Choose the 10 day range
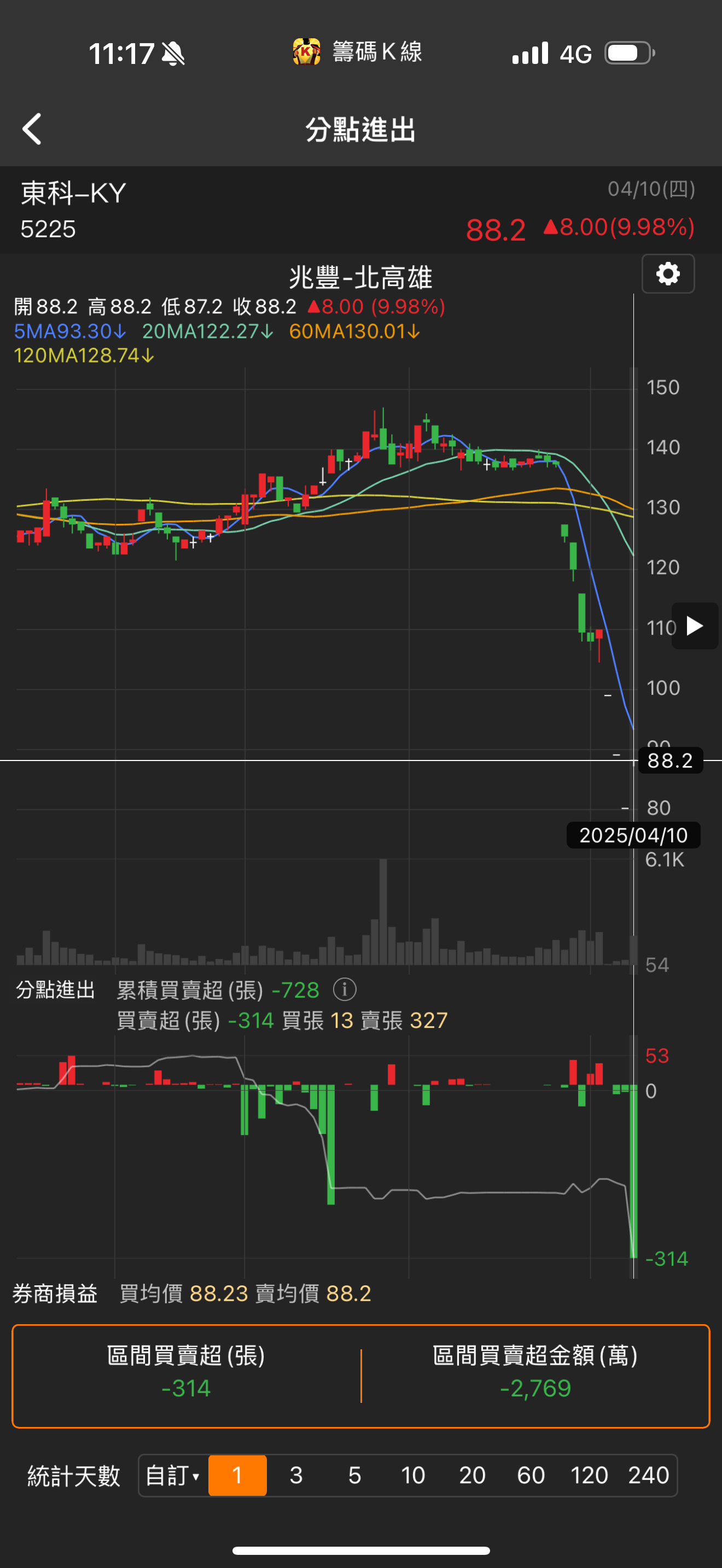The width and height of the screenshot is (722, 1568). point(414,1476)
